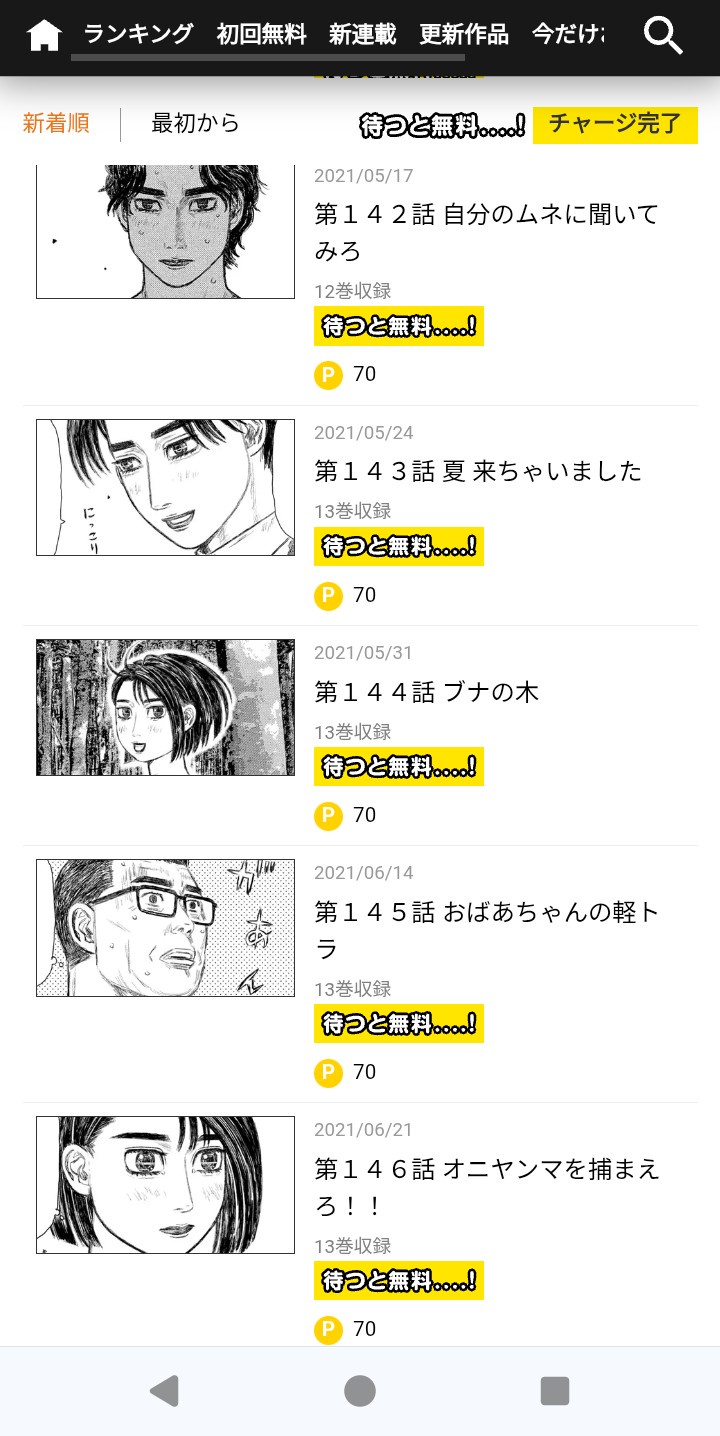This screenshot has width=720, height=1436.
Task: Open episode 第142話 自分のムネに聞いてみろ
Action: tap(486, 232)
